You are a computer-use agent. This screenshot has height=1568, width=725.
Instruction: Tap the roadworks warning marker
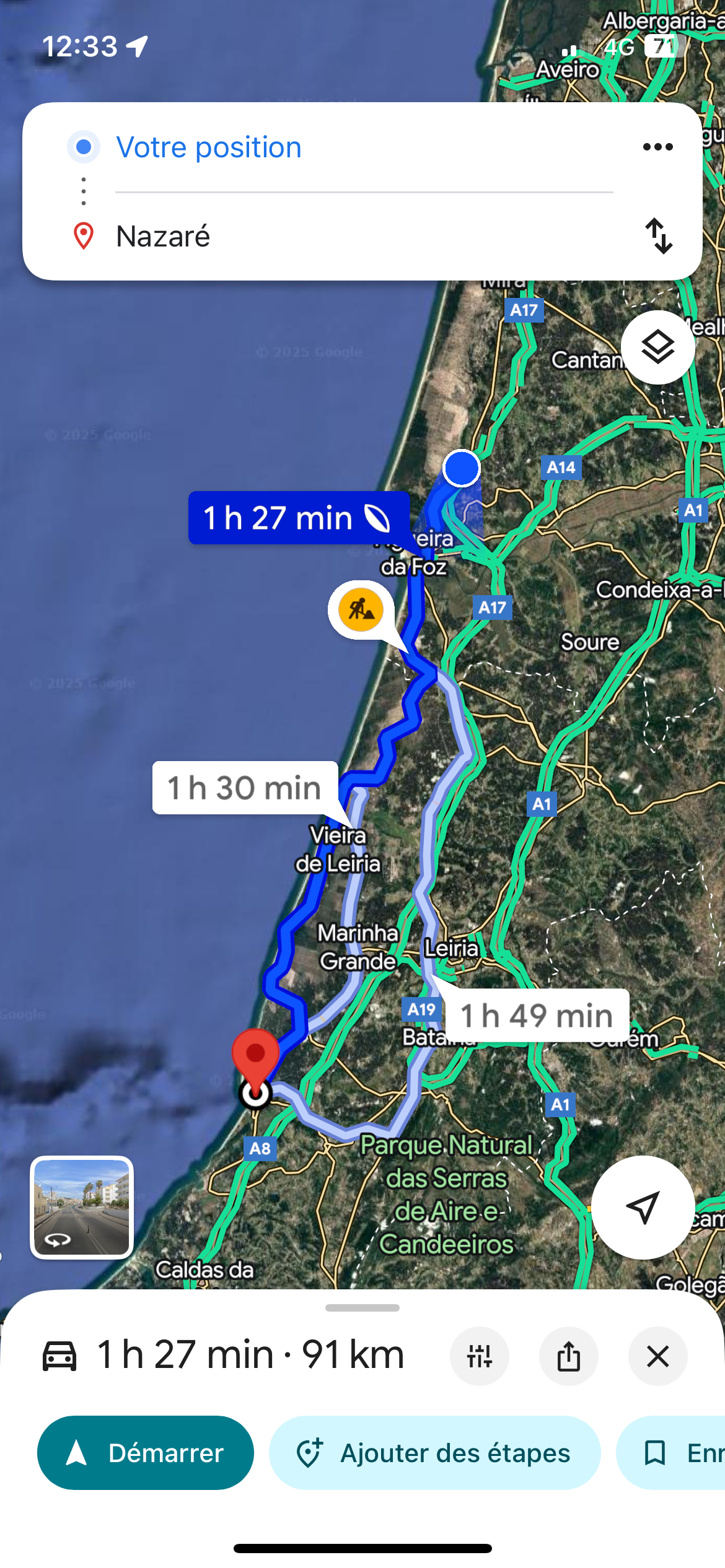click(361, 610)
